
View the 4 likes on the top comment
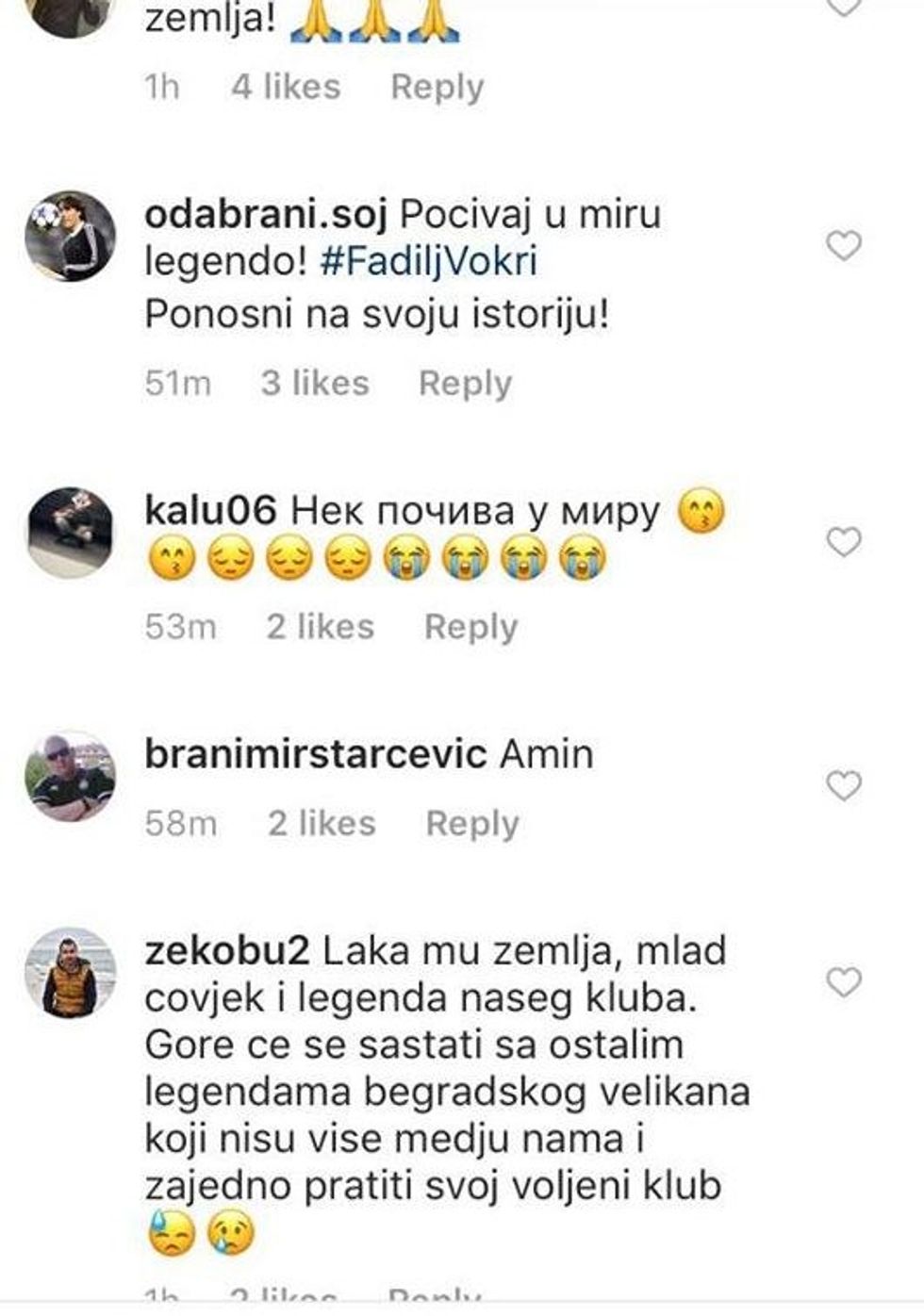[286, 87]
